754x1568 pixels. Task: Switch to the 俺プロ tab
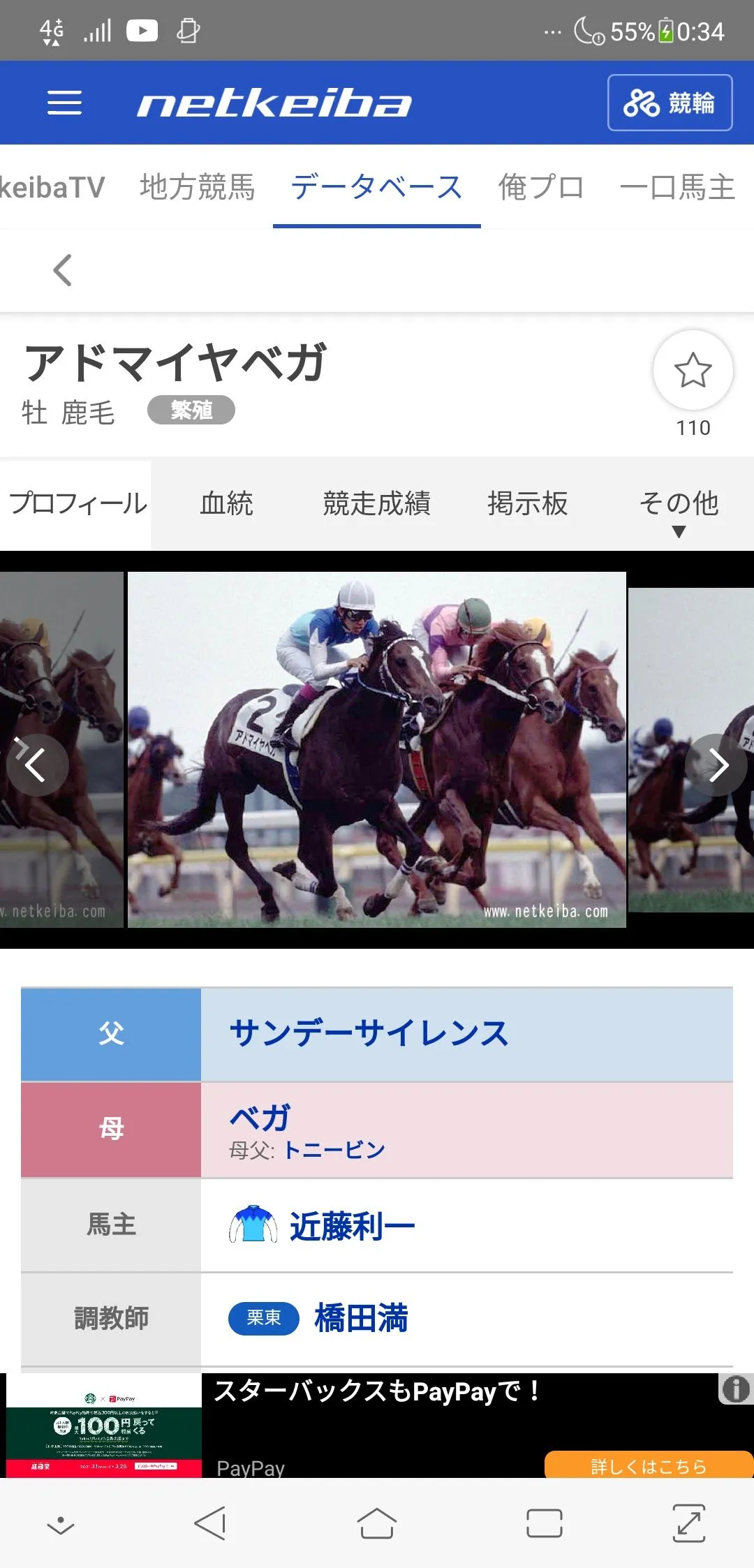tap(540, 187)
